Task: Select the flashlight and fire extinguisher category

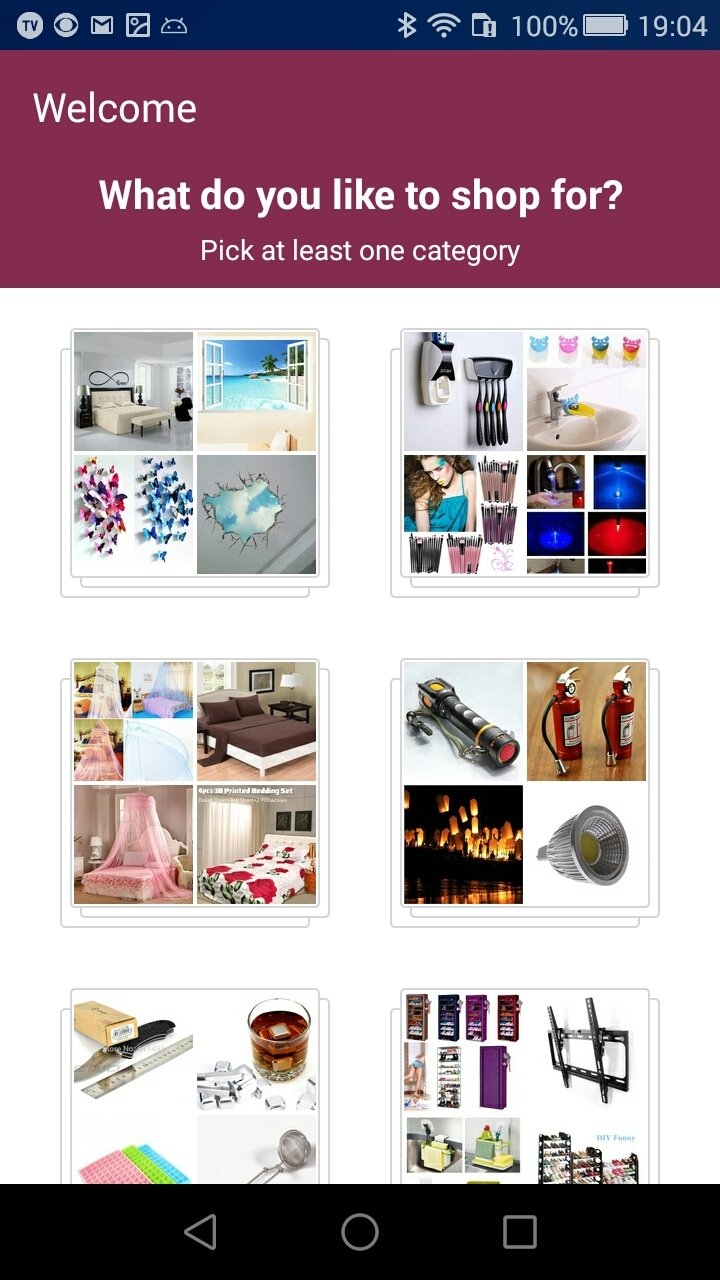Action: point(525,783)
